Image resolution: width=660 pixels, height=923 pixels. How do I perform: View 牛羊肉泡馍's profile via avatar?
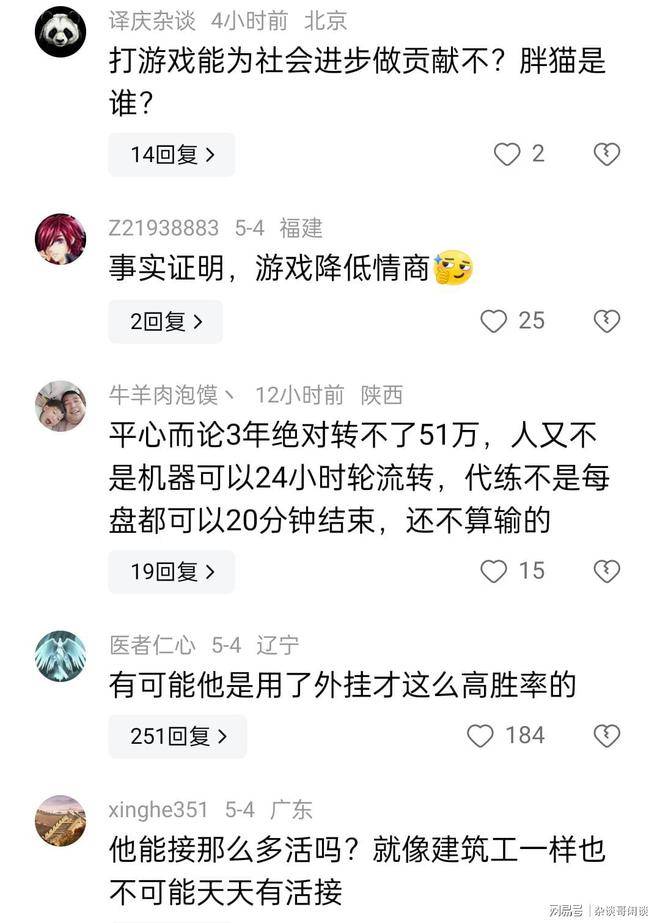61,406
